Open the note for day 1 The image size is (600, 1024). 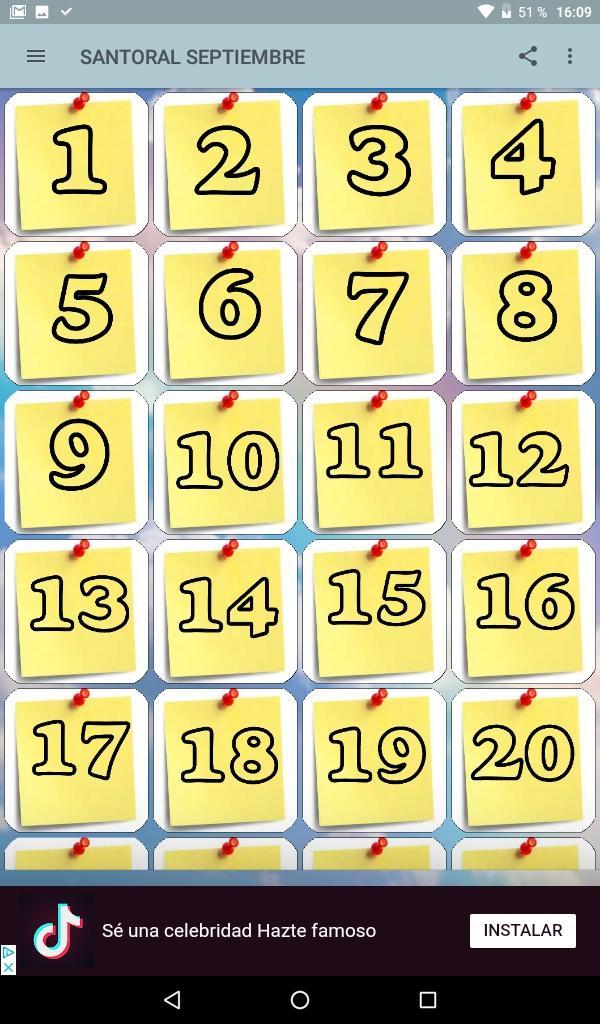[76, 165]
